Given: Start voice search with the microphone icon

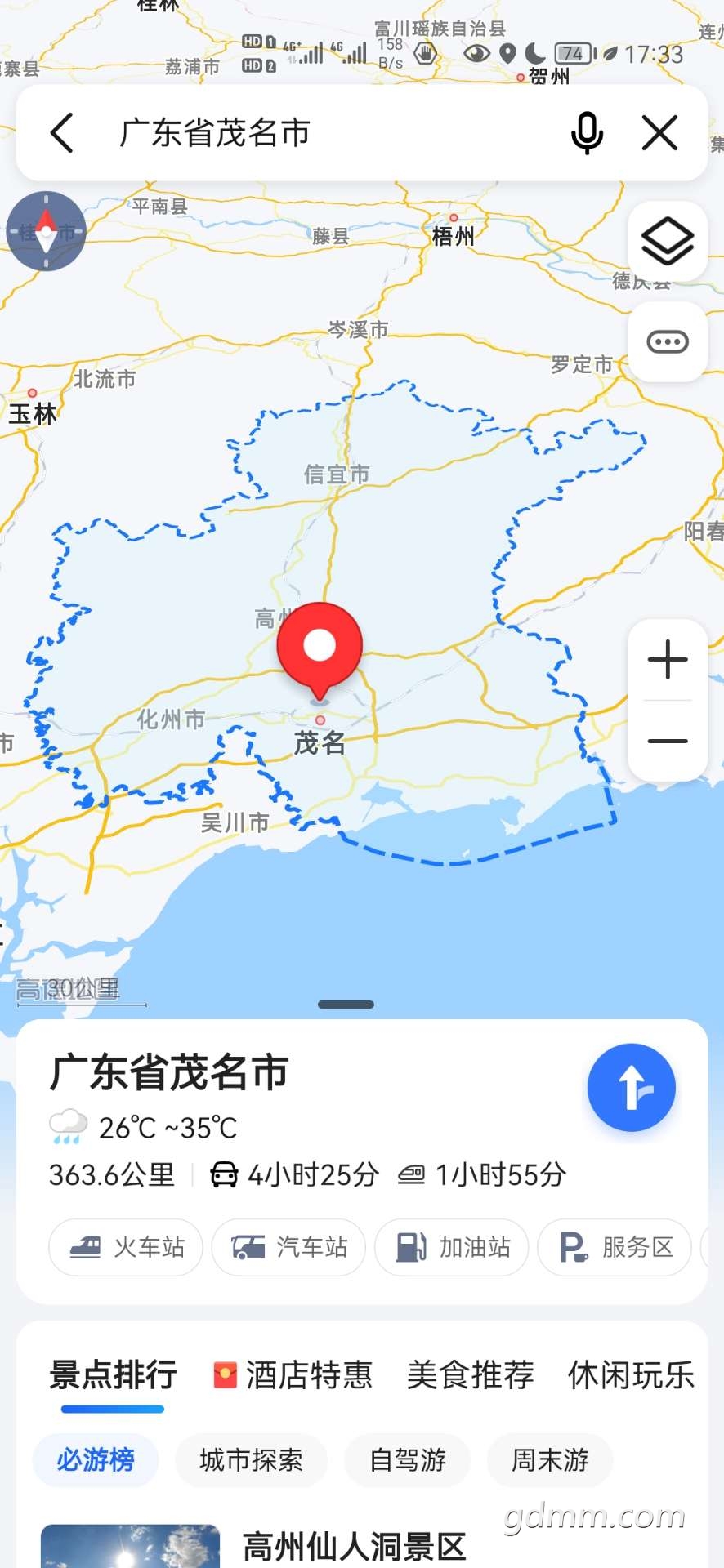Looking at the screenshot, I should click(x=587, y=133).
